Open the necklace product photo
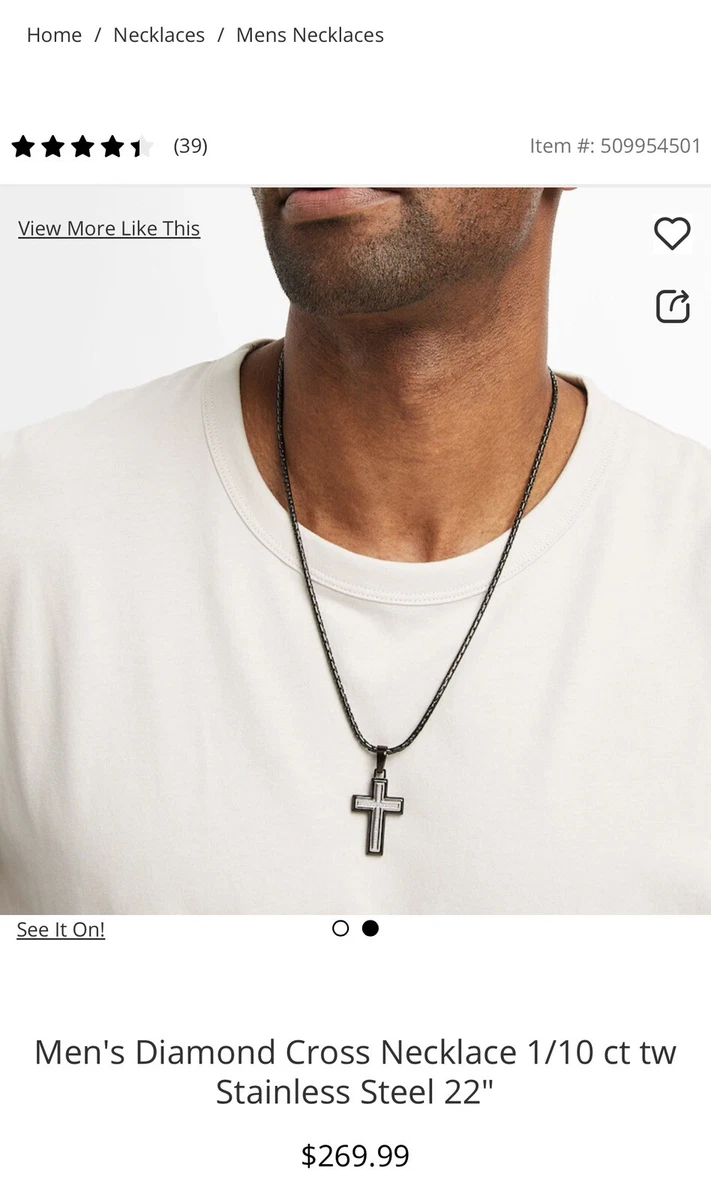 (x=355, y=550)
